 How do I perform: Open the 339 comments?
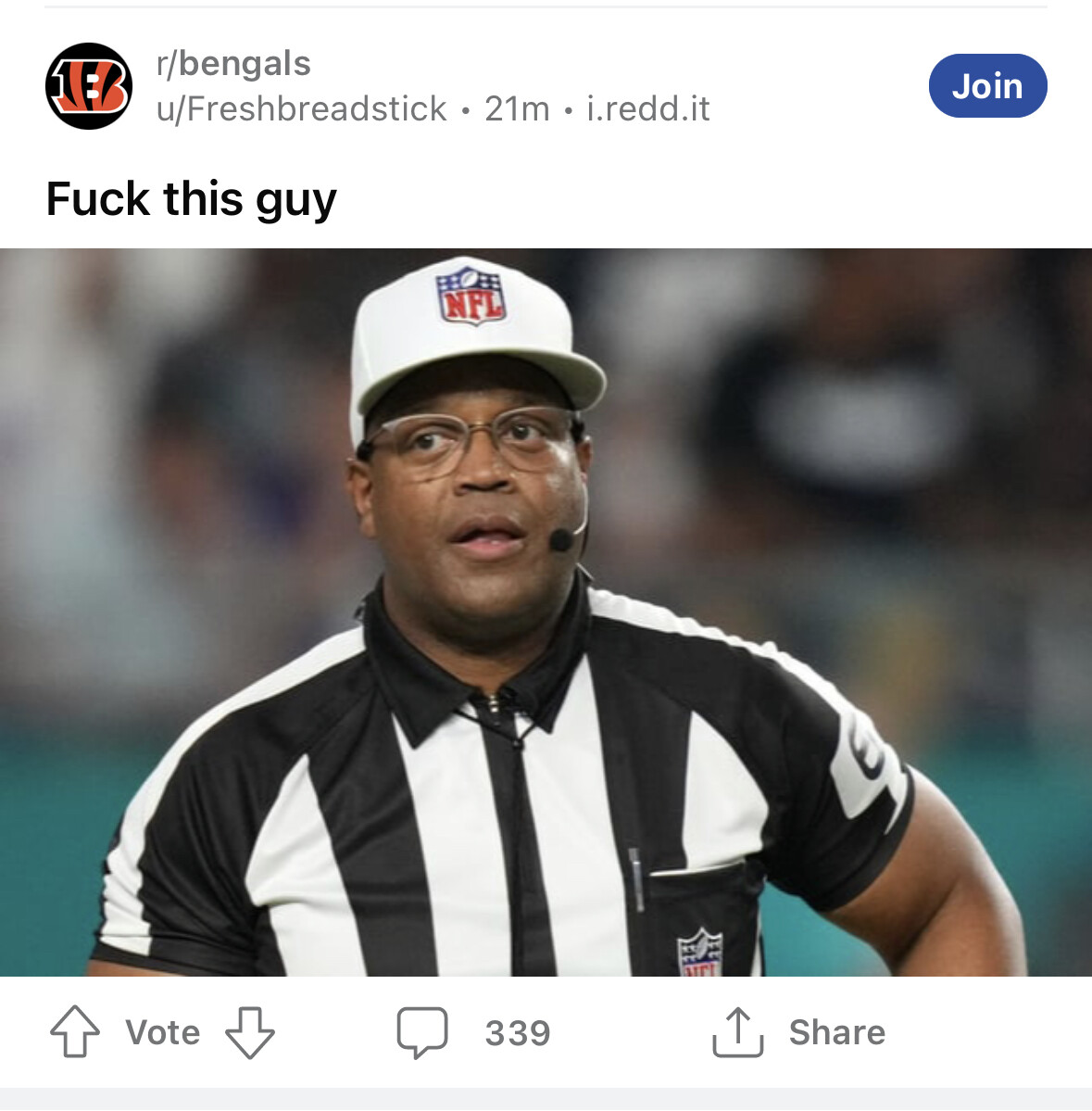(473, 1032)
